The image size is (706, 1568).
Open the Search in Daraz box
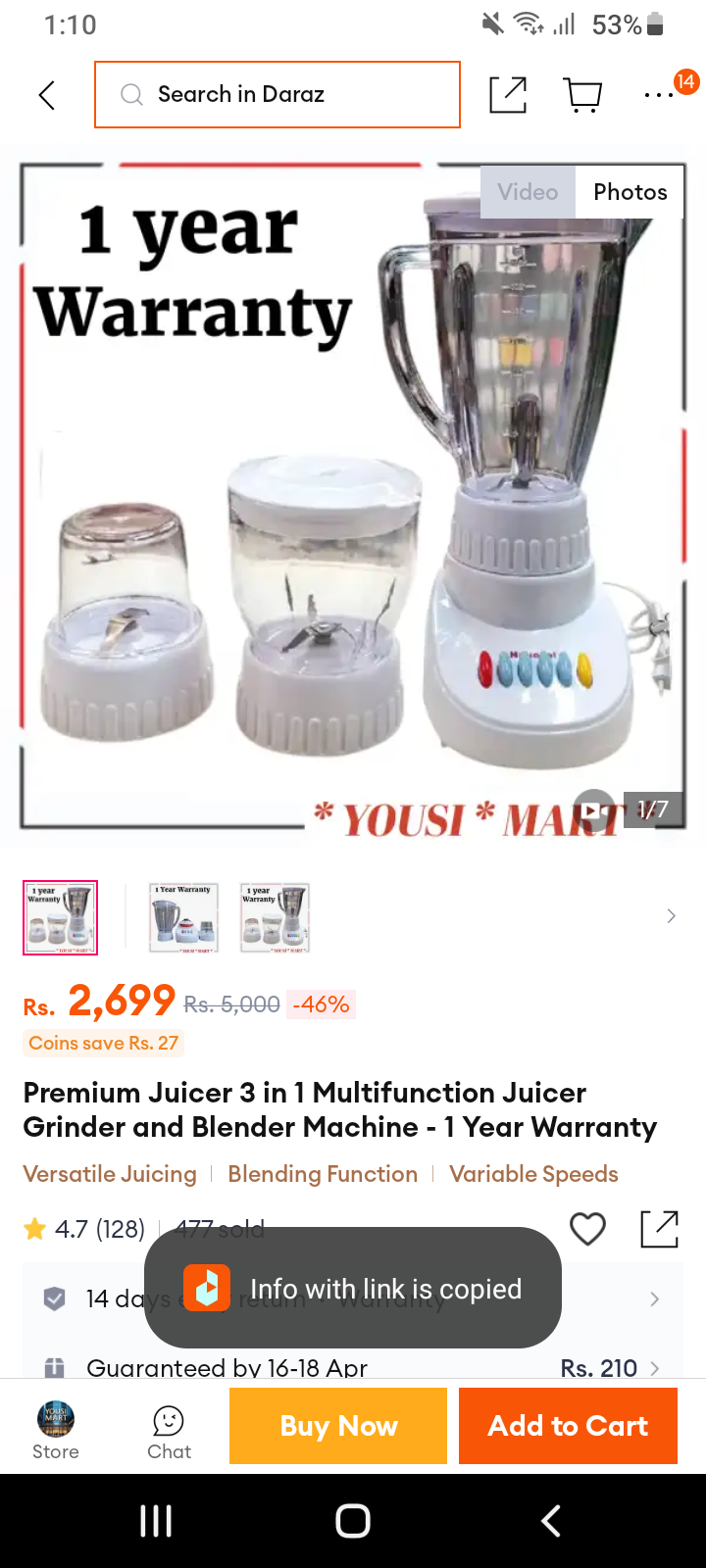click(277, 94)
